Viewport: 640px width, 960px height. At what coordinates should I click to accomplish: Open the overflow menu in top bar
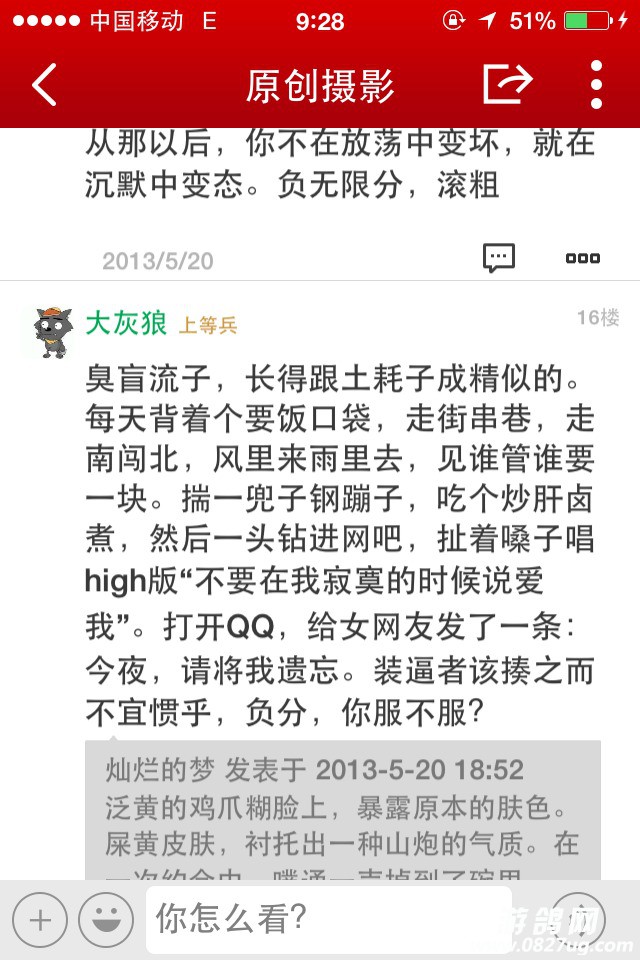click(596, 85)
